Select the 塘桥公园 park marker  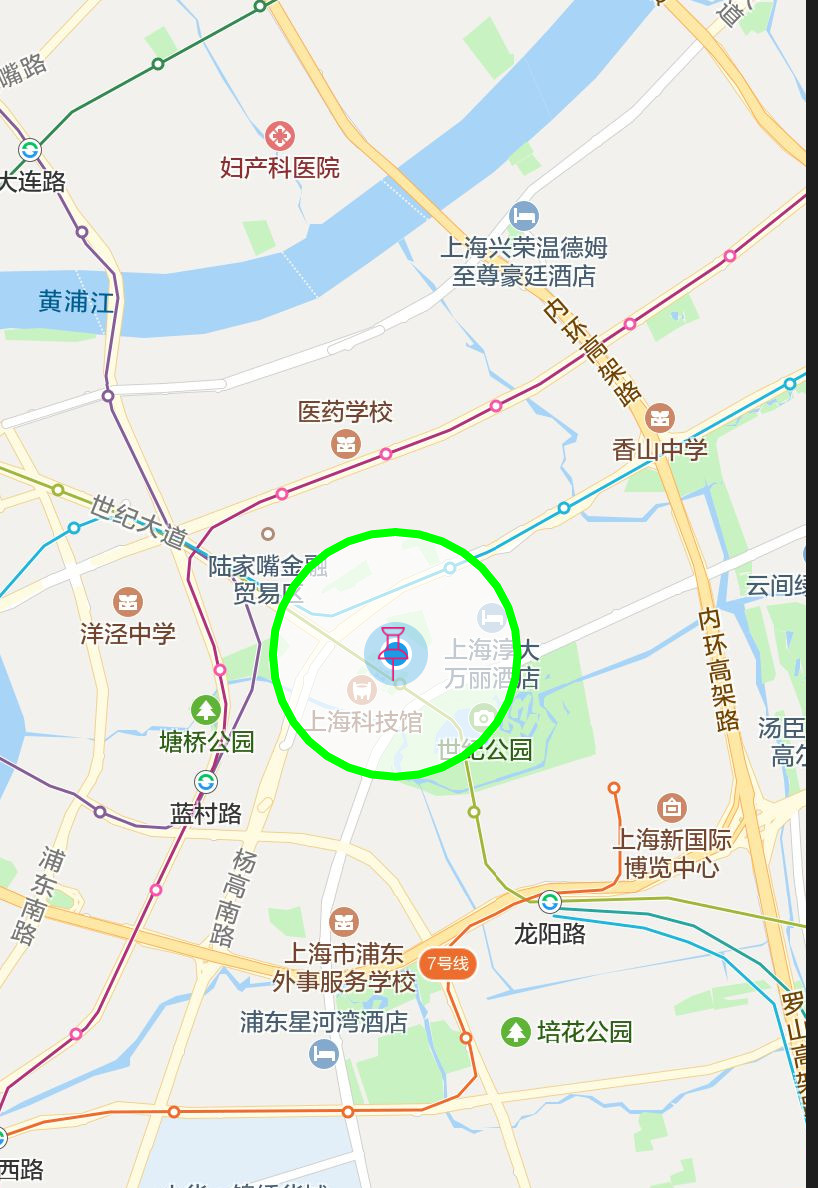(206, 710)
